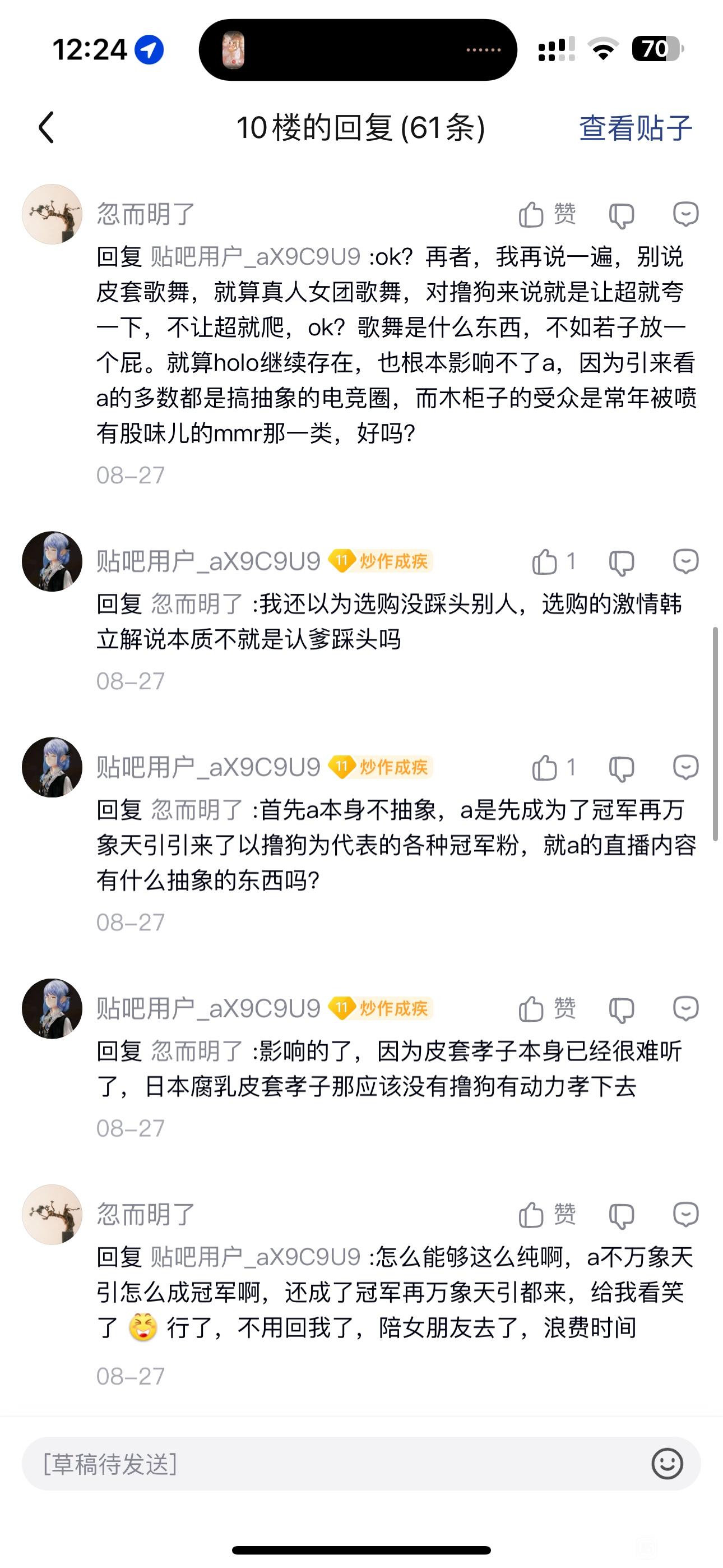
Task: Open the emoji picker in the reply box
Action: (x=667, y=1464)
